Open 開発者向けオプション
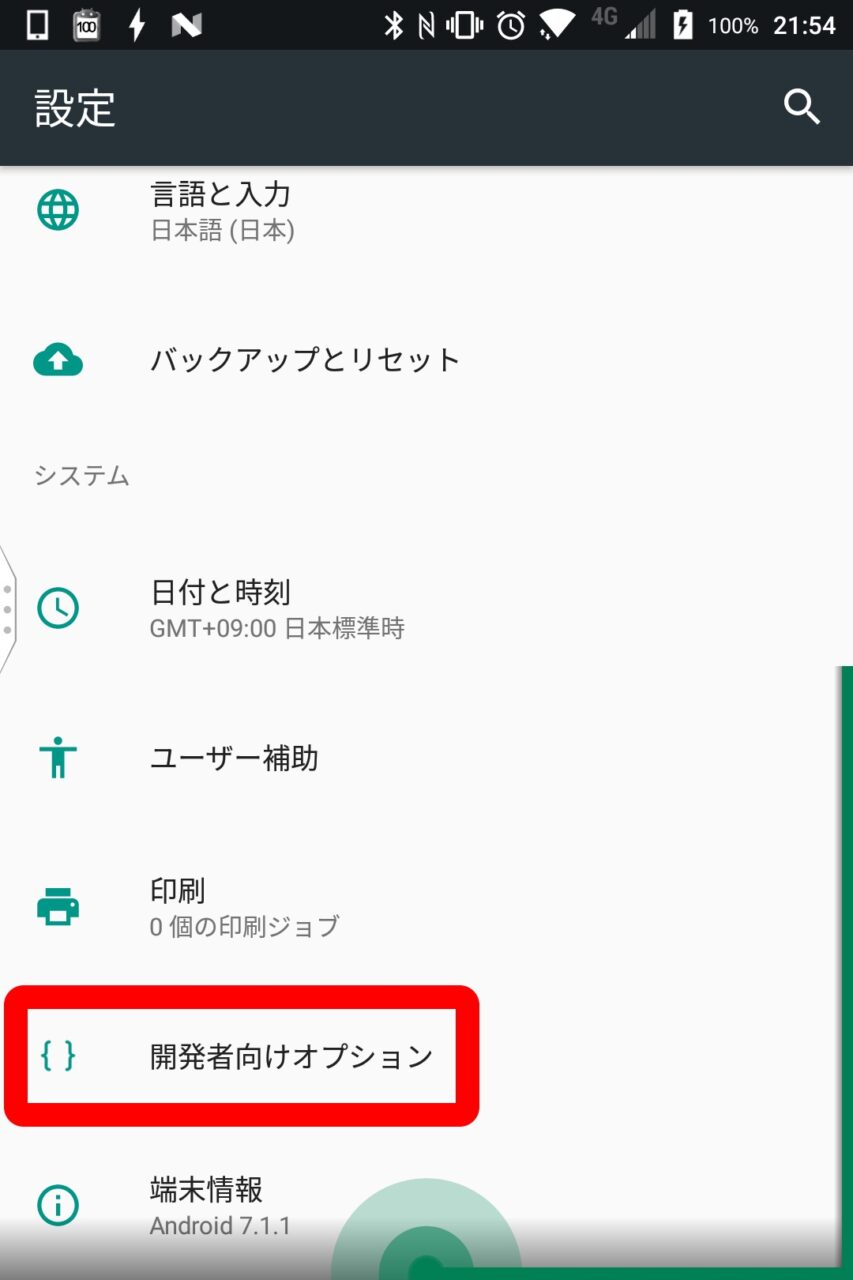Image resolution: width=853 pixels, height=1280 pixels. 290,1056
